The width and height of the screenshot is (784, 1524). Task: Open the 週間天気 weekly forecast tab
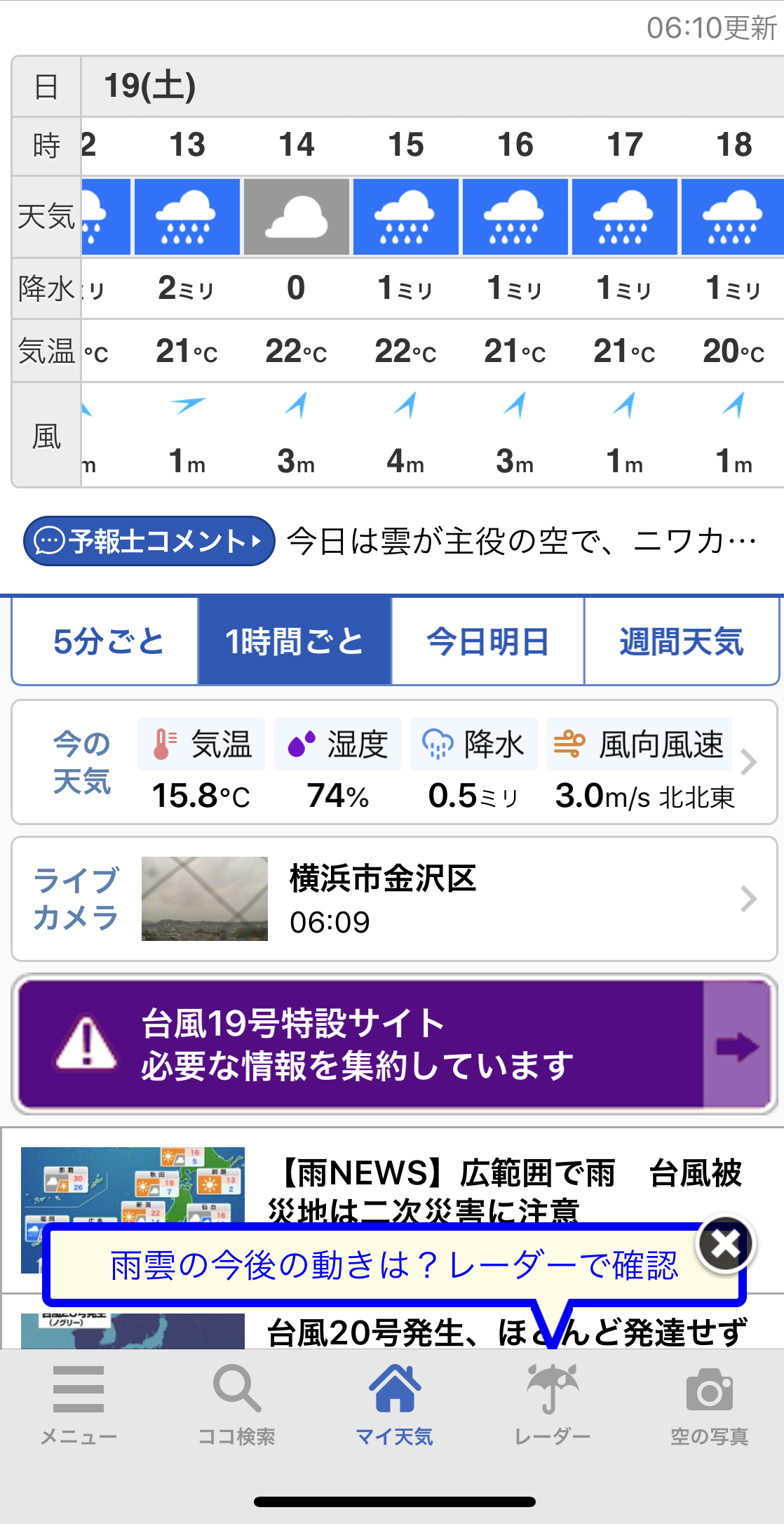coord(681,641)
